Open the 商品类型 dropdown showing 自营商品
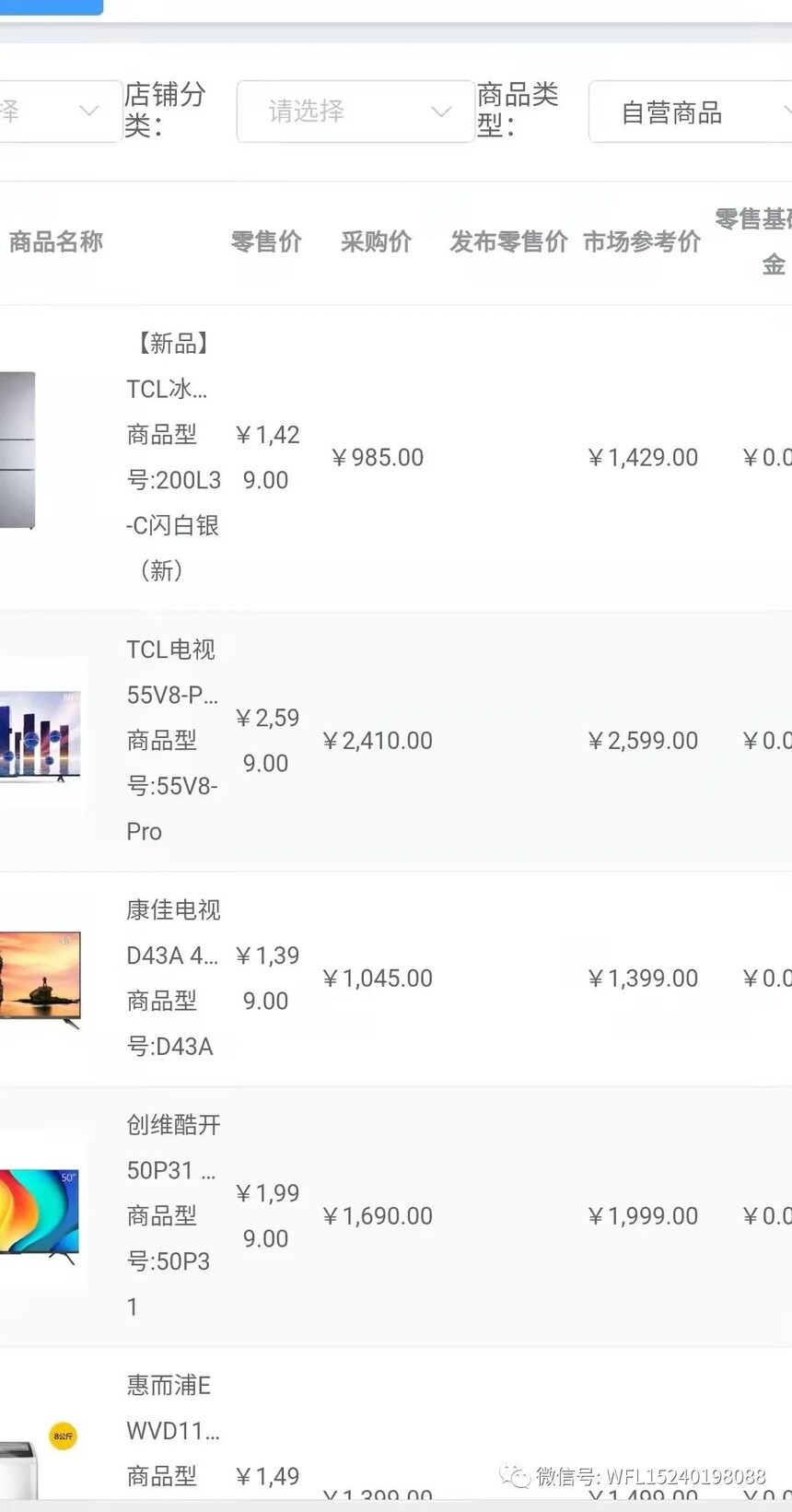This screenshot has height=1512, width=792. click(x=690, y=111)
